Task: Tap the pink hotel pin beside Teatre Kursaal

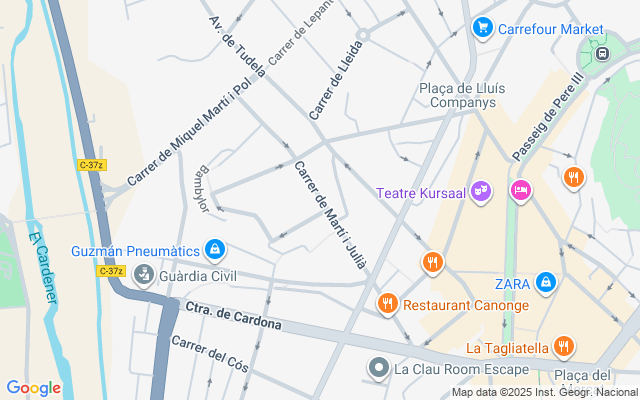Action: [520, 189]
